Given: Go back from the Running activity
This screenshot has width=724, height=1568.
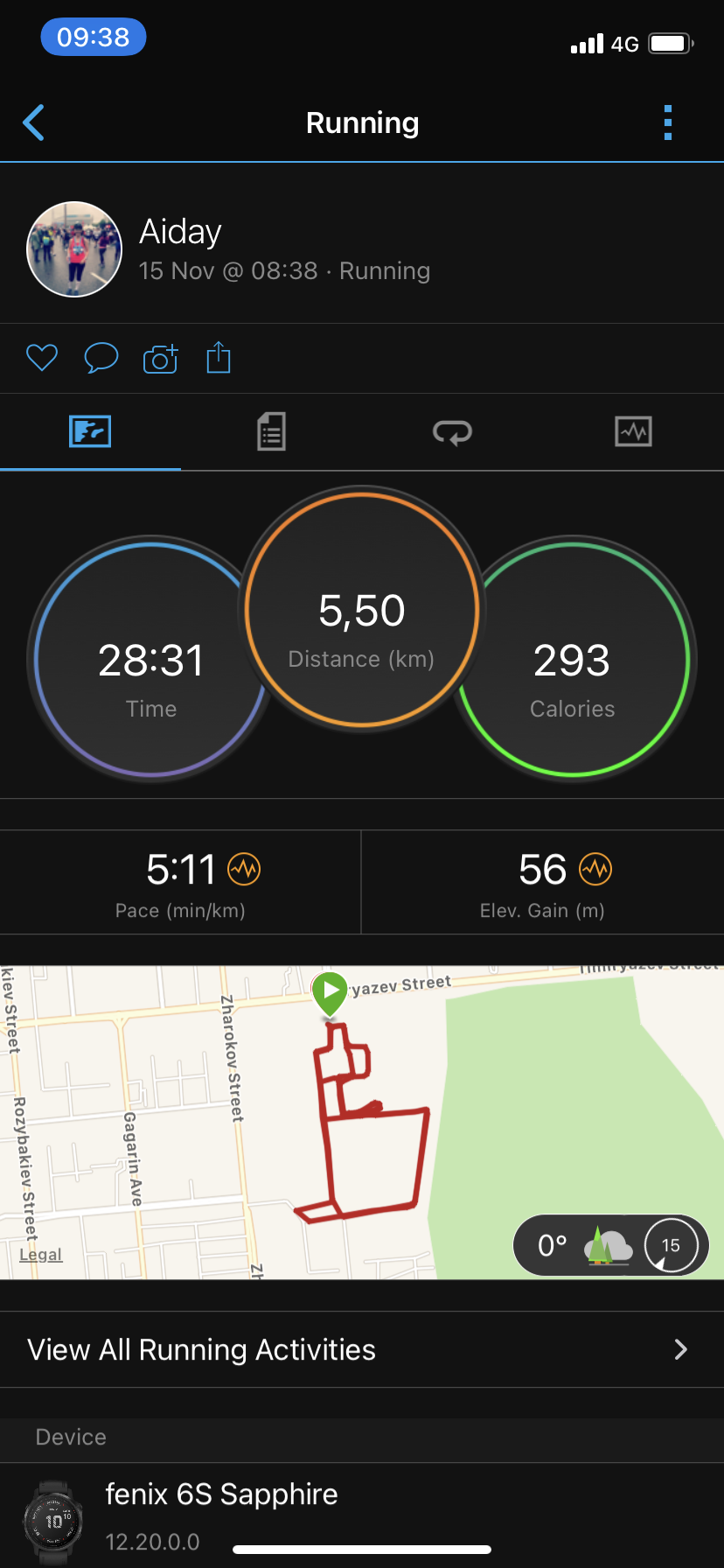Looking at the screenshot, I should pyautogui.click(x=34, y=122).
